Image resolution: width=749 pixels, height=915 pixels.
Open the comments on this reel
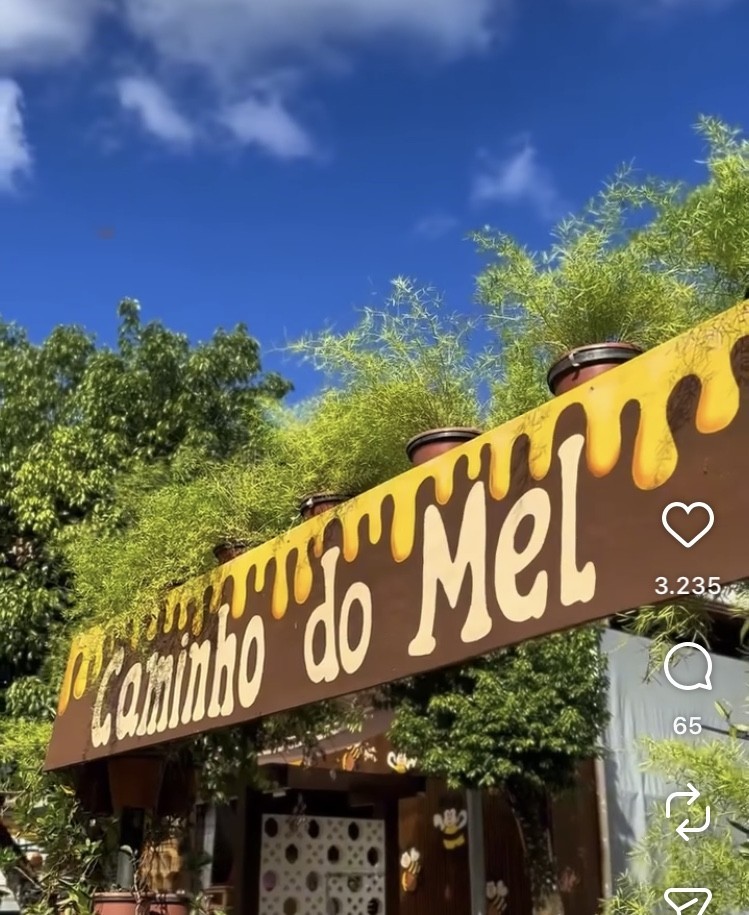pos(688,667)
